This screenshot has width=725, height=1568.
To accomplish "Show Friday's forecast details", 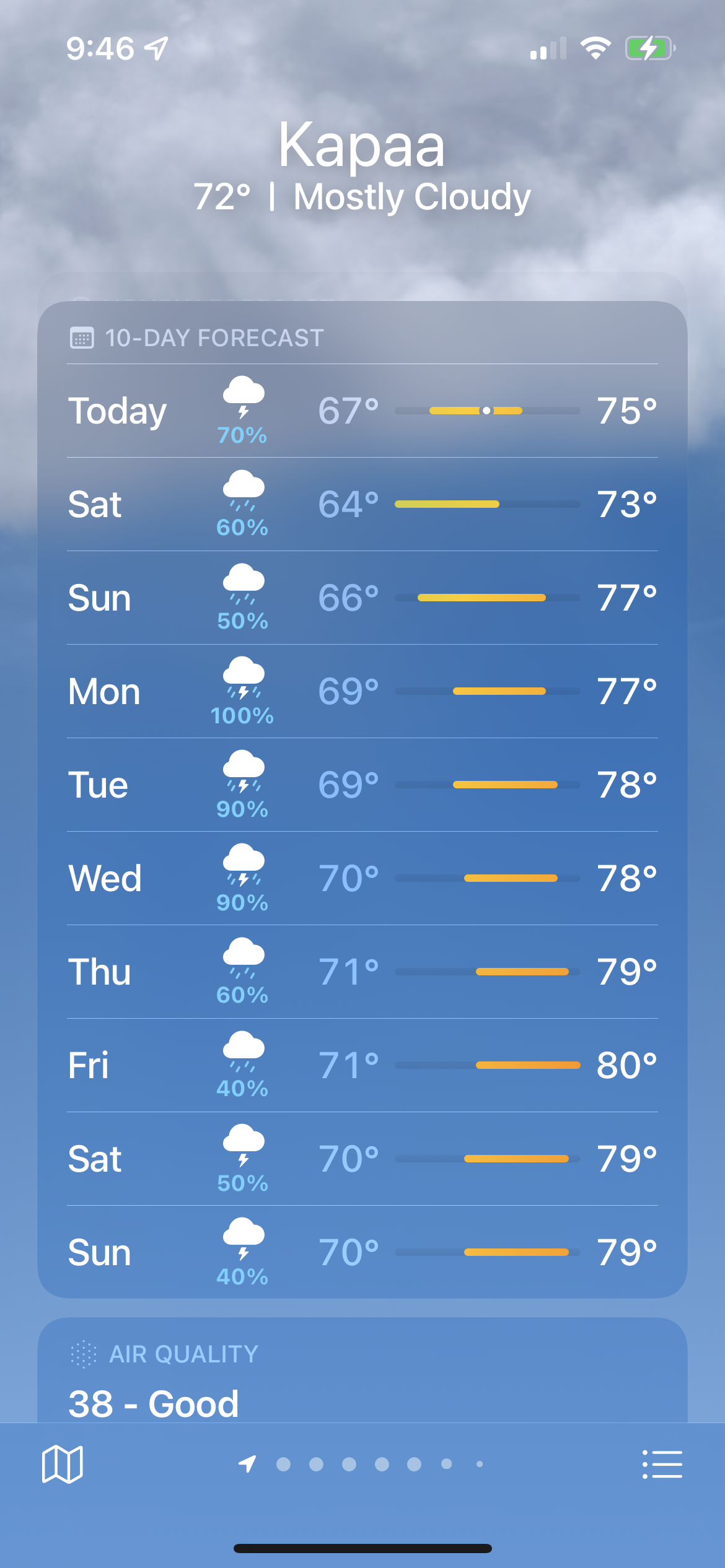I will (x=362, y=1065).
